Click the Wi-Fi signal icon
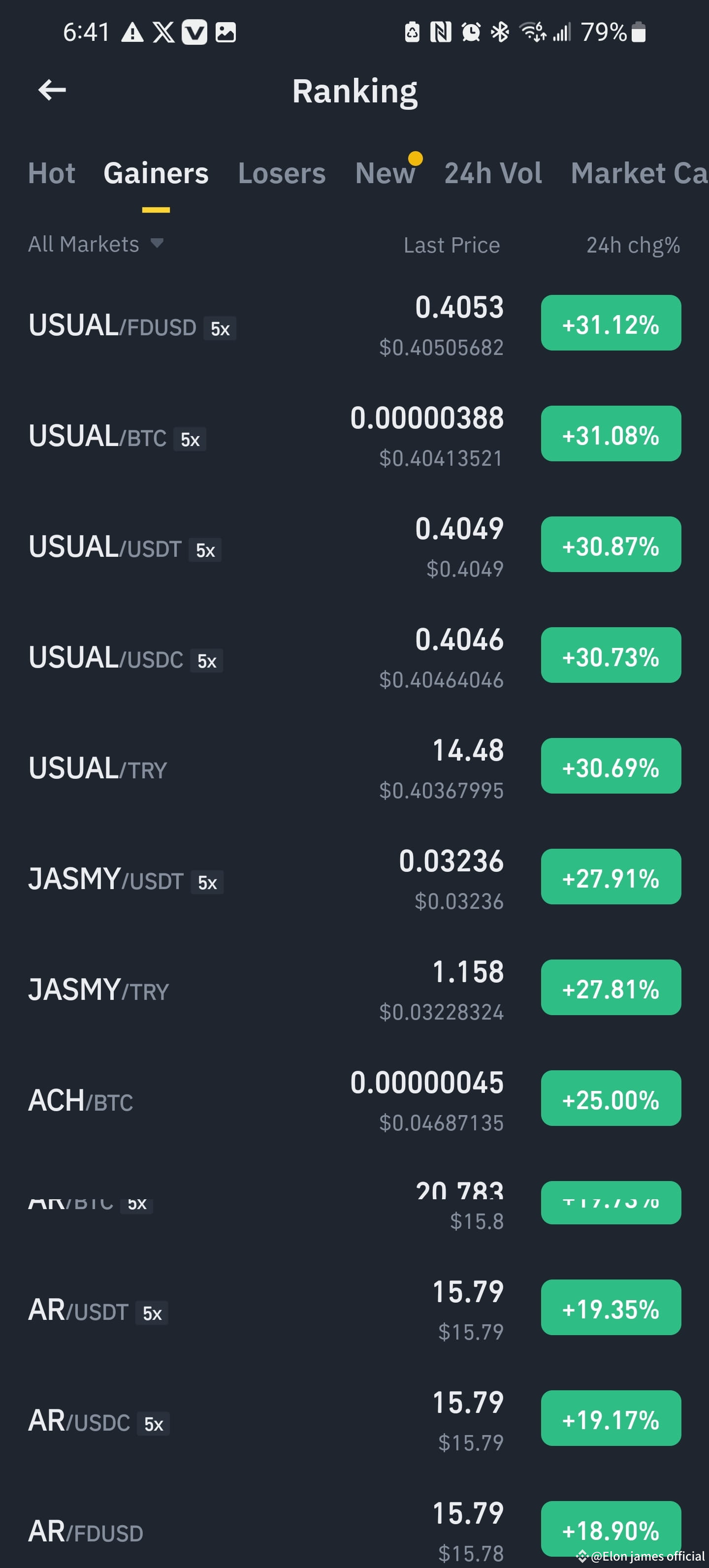The height and width of the screenshot is (1568, 709). [531, 32]
